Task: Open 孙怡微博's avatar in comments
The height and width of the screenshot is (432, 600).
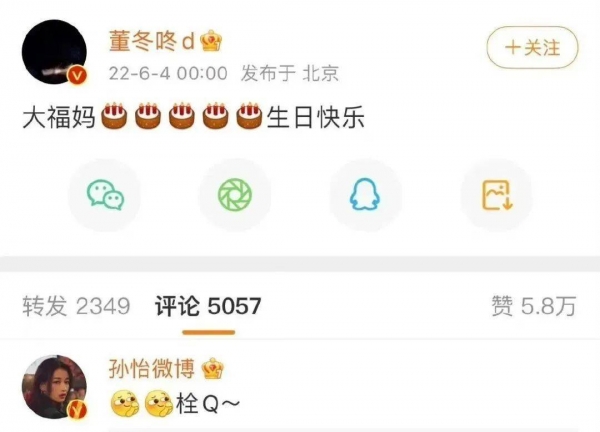Action: click(53, 387)
